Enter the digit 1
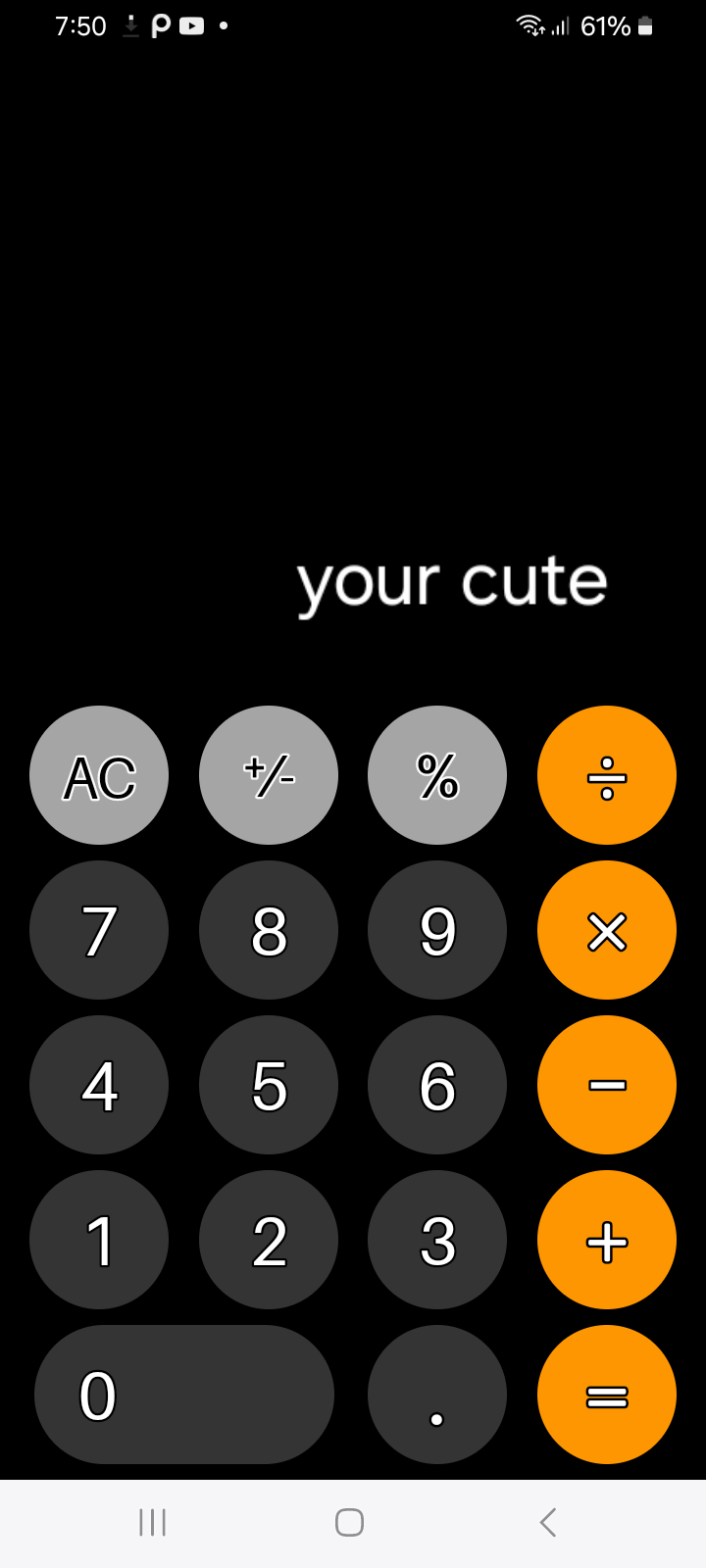Screen dimensions: 706x1568 point(99,1240)
